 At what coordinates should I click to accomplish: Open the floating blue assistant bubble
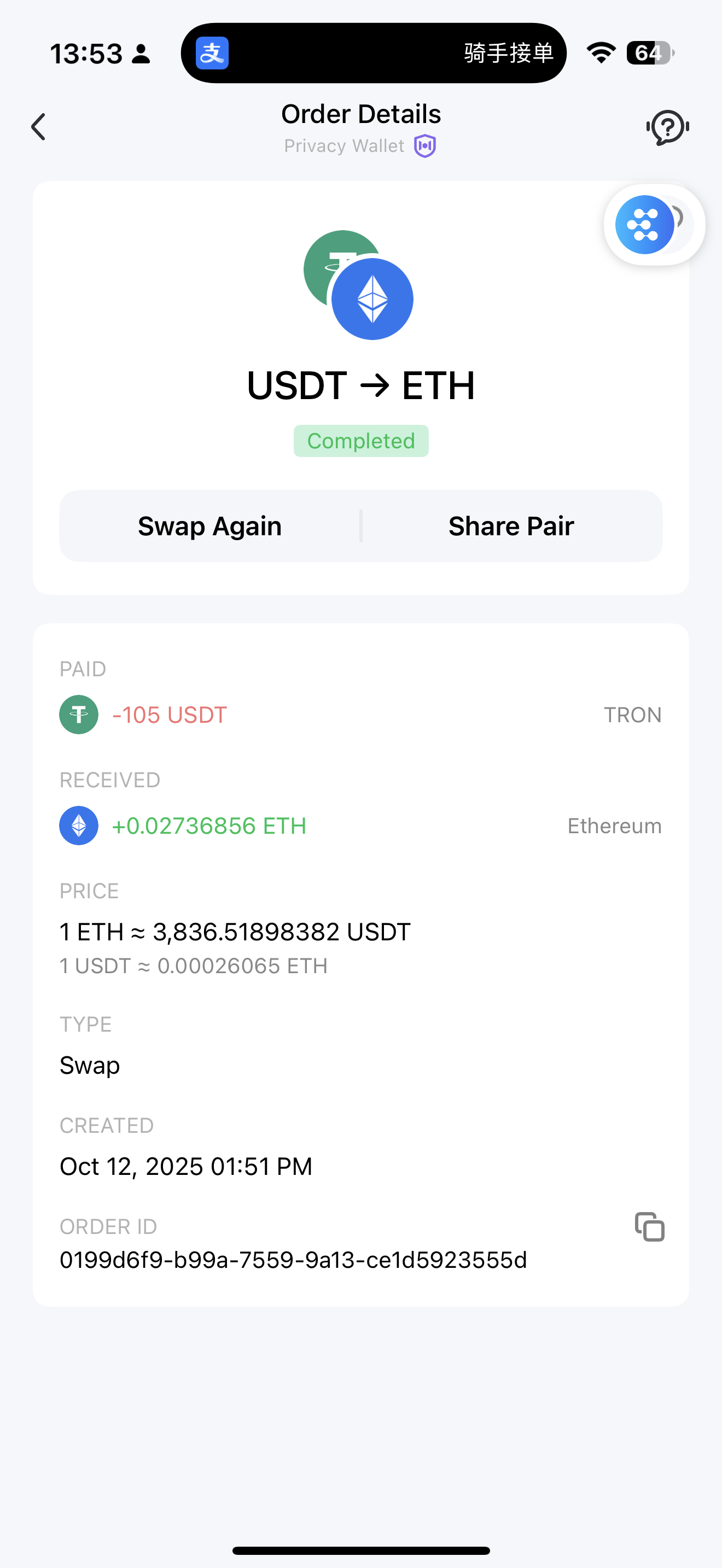tap(645, 225)
